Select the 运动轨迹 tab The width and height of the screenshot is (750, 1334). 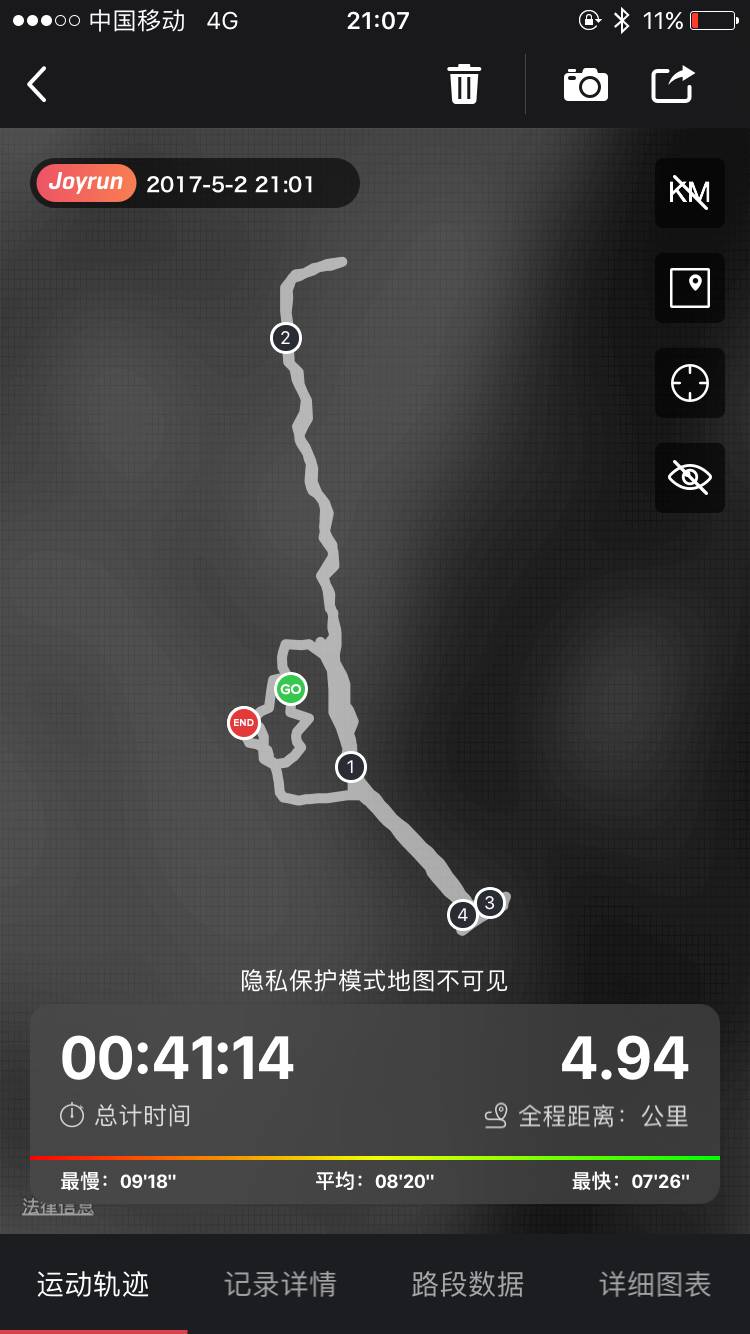(x=93, y=1284)
